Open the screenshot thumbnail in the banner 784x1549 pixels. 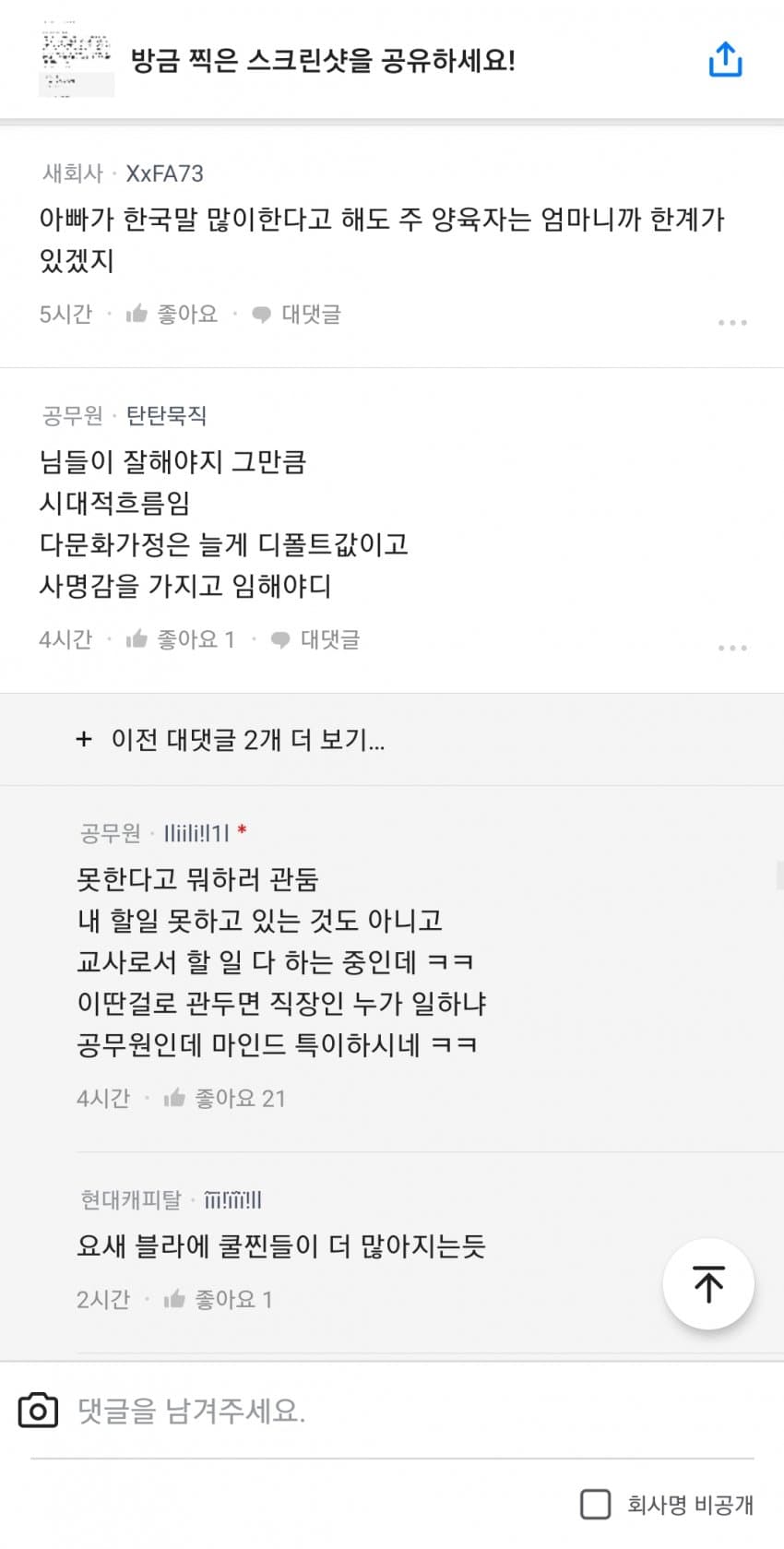click(77, 61)
